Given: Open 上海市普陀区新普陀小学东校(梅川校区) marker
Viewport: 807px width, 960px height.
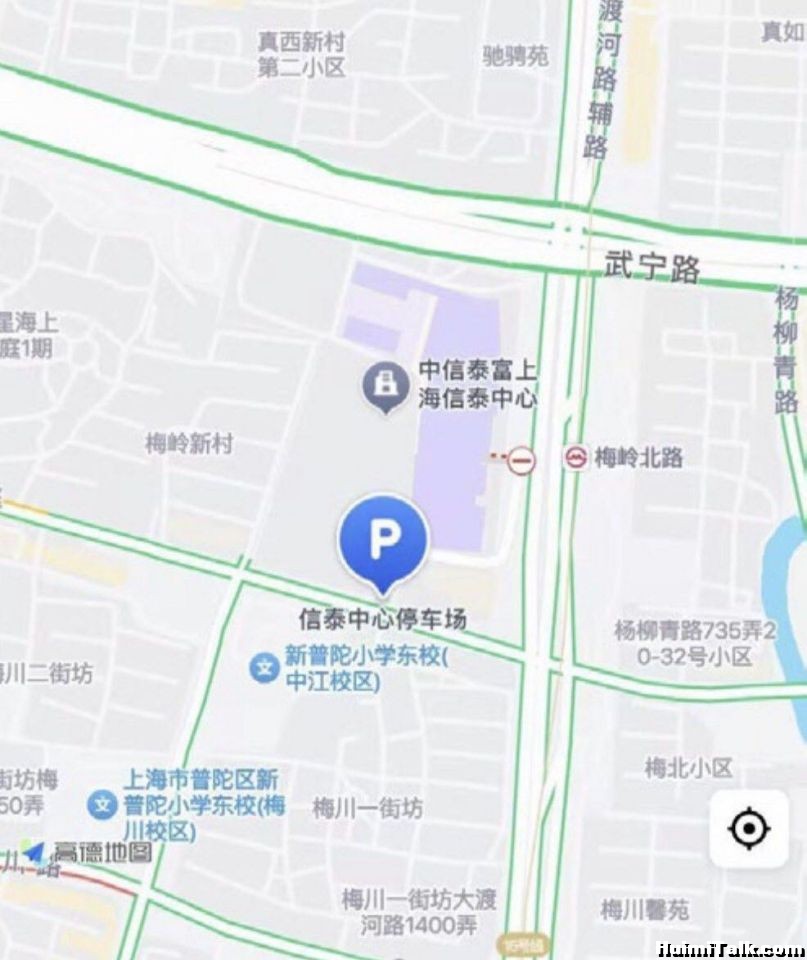Looking at the screenshot, I should (x=102, y=803).
